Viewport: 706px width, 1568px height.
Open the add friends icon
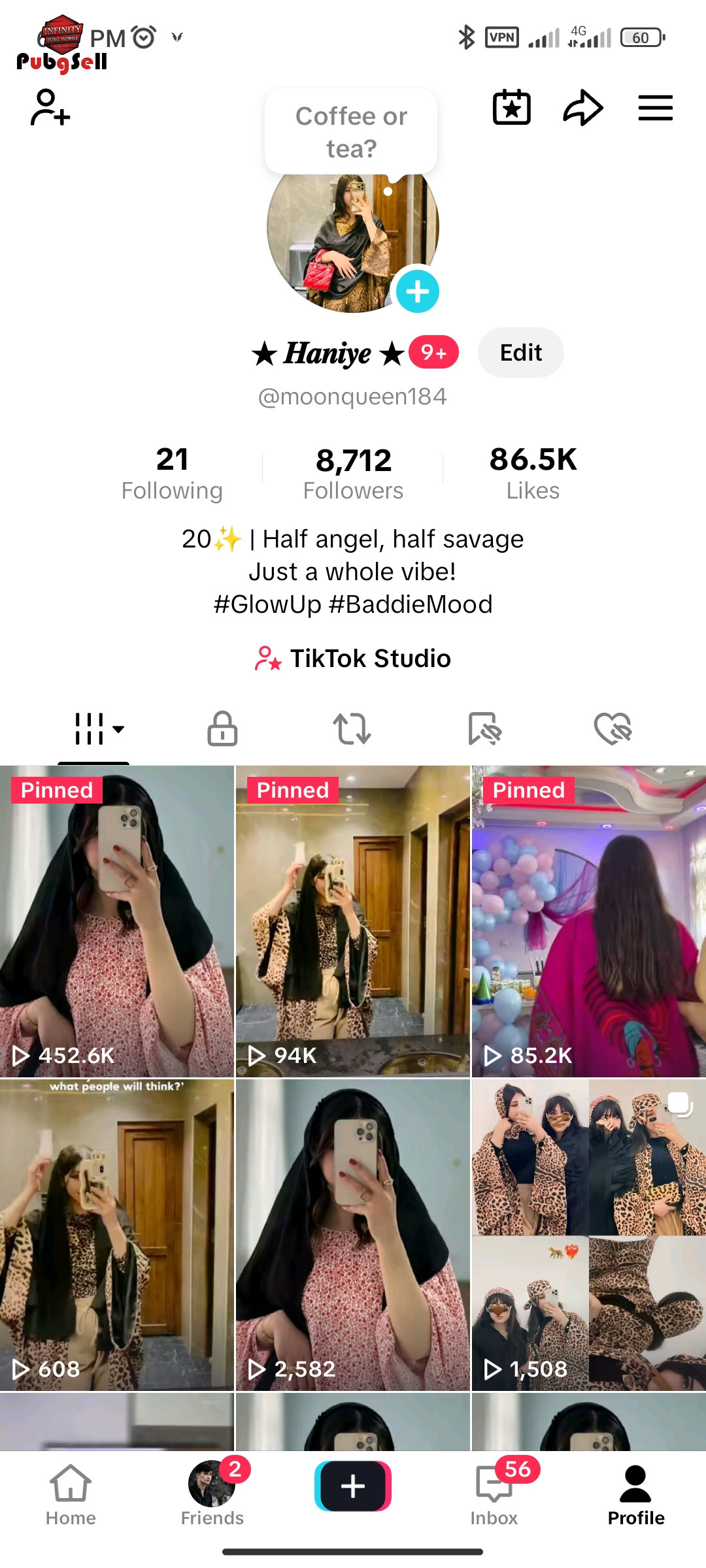click(x=50, y=107)
